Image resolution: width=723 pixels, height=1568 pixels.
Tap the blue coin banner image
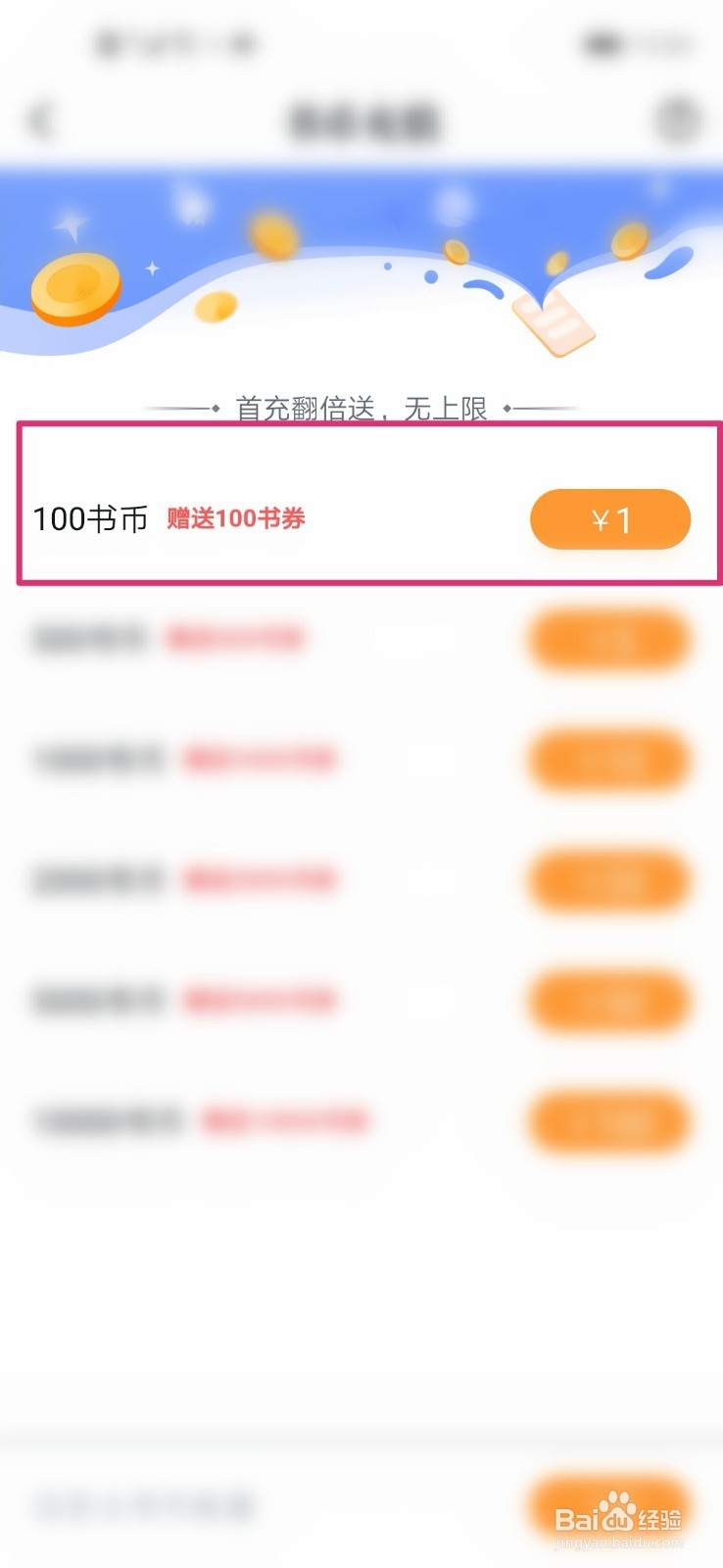361,260
